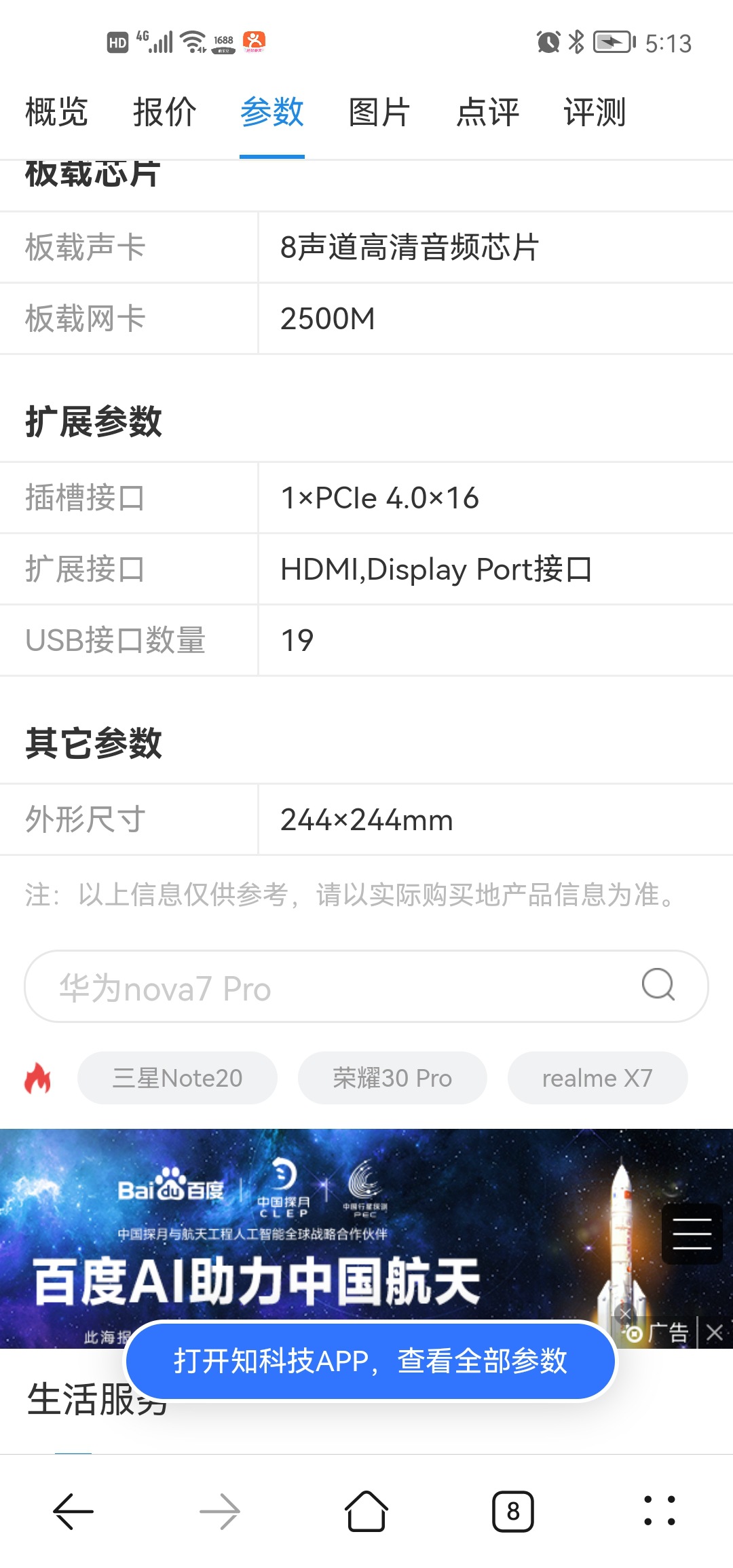
Task: Go to the browser home page
Action: pos(366,1512)
